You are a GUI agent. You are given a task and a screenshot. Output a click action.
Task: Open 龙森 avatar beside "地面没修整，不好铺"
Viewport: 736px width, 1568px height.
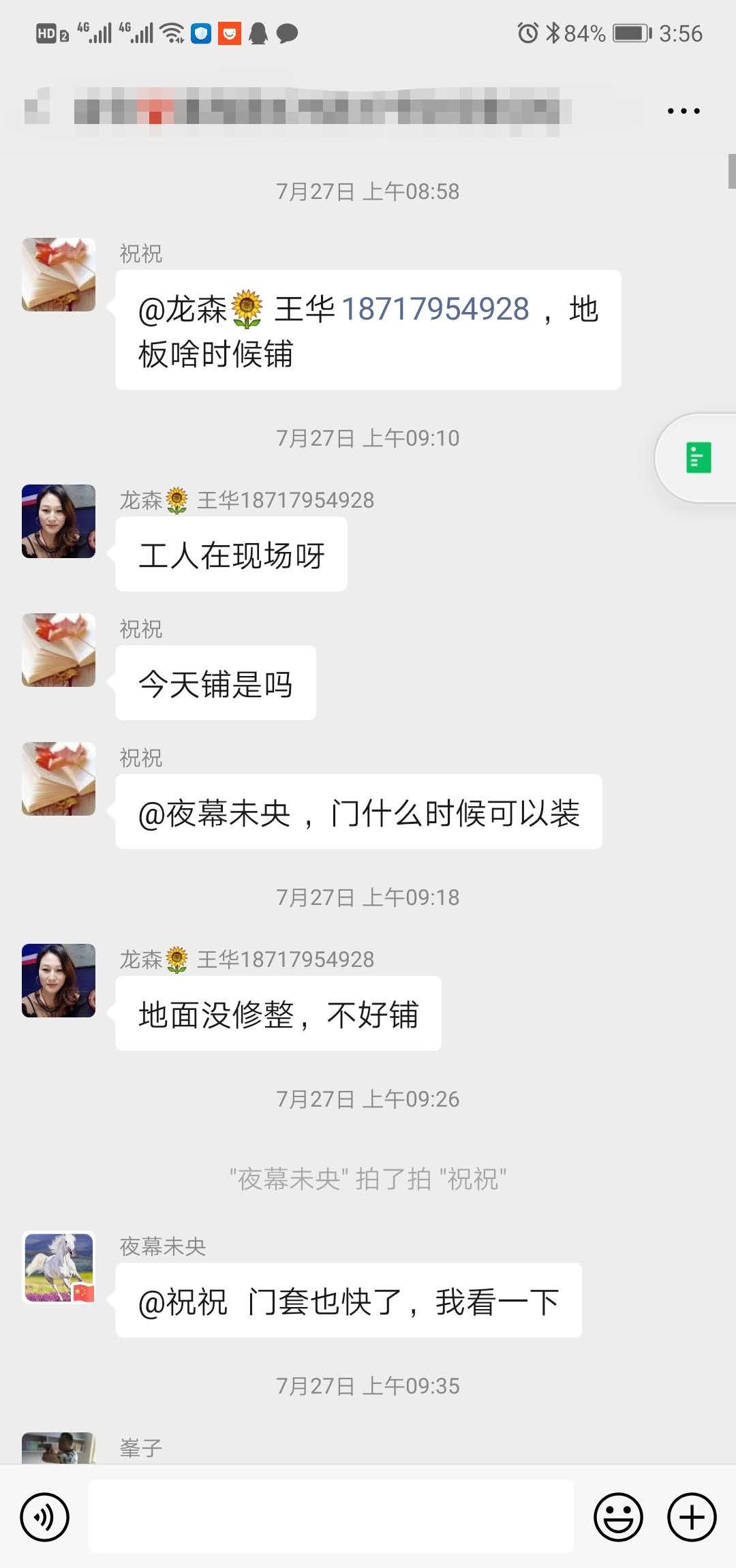(x=59, y=981)
